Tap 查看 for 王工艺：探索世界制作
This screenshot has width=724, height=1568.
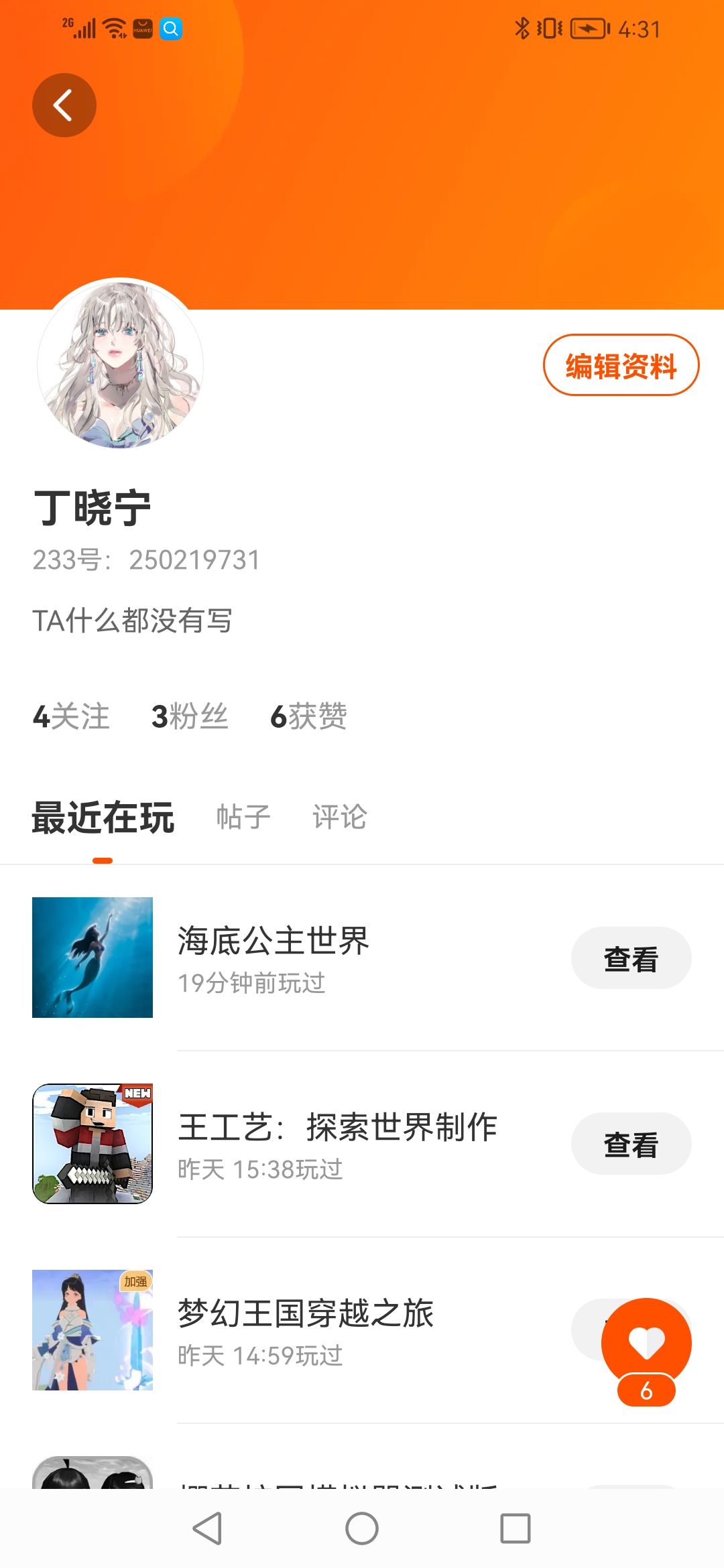[631, 1144]
